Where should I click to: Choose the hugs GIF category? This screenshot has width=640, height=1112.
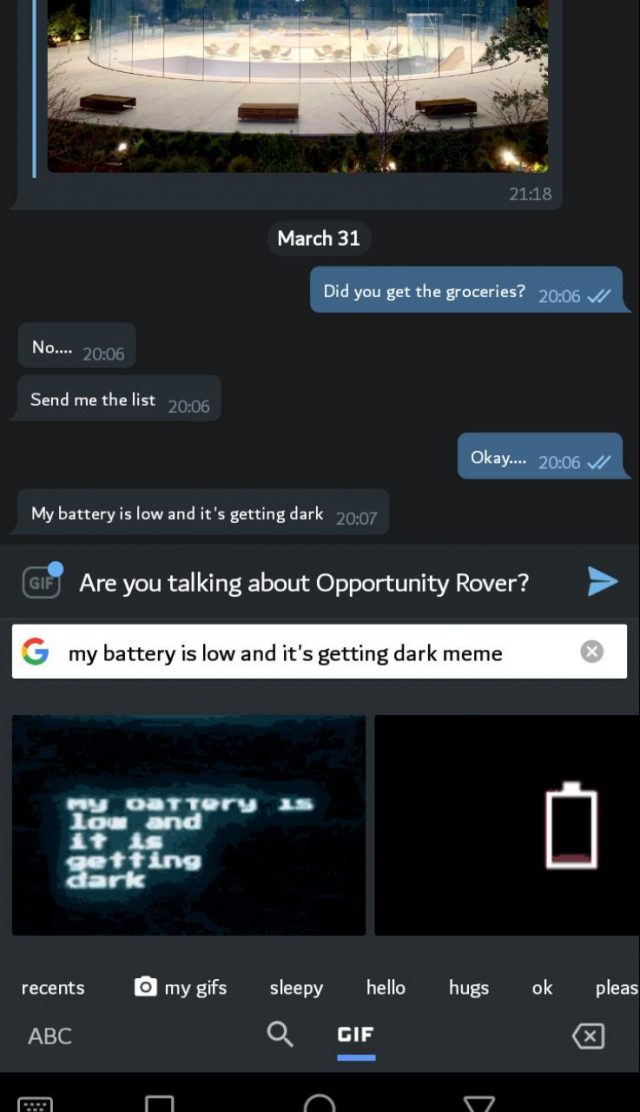click(x=468, y=988)
